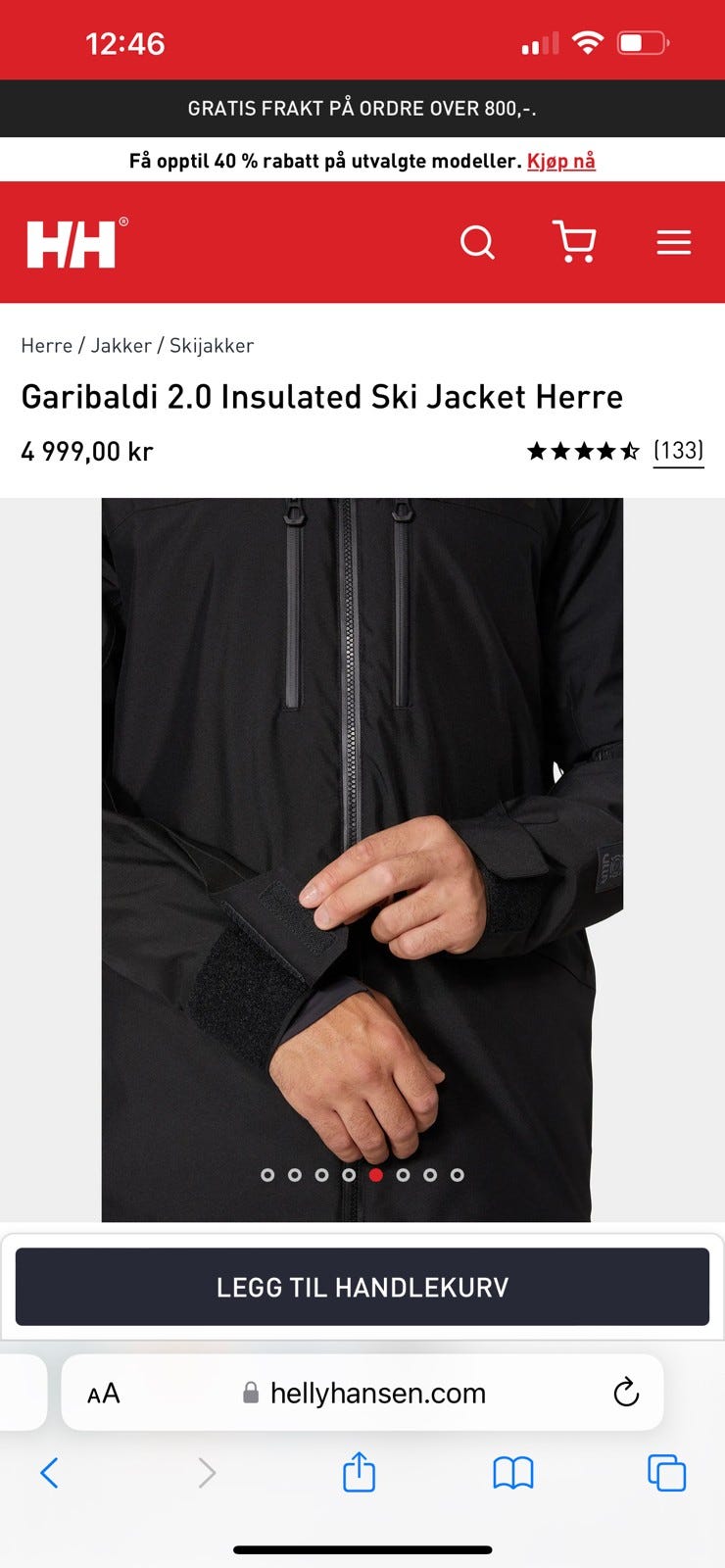Tap LEGG TIL HANDLEKURV
Viewport: 725px width, 1568px height.
[362, 1287]
